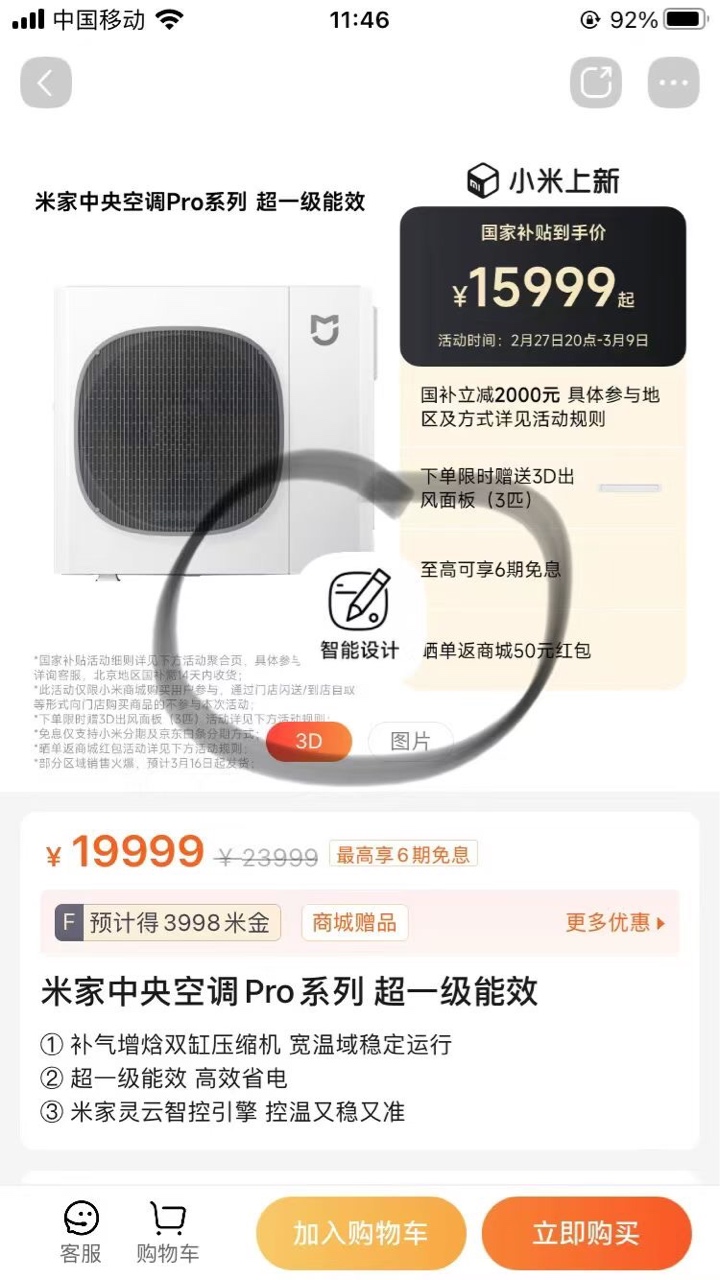Open the overflow menu
The width and height of the screenshot is (720, 1280).
point(673,83)
